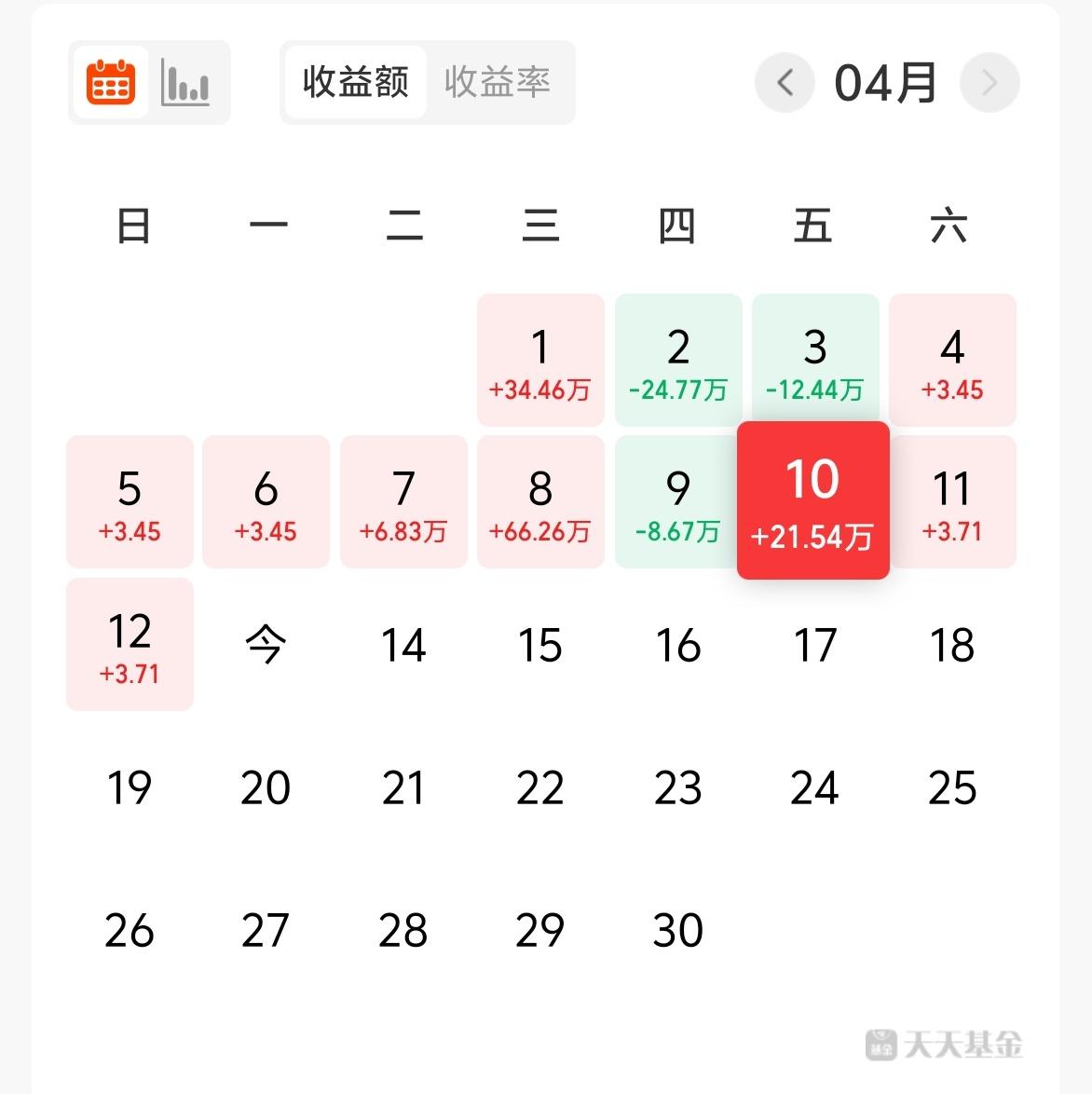The height and width of the screenshot is (1094, 1092).
Task: Click the 04月 month label
Action: click(x=883, y=83)
